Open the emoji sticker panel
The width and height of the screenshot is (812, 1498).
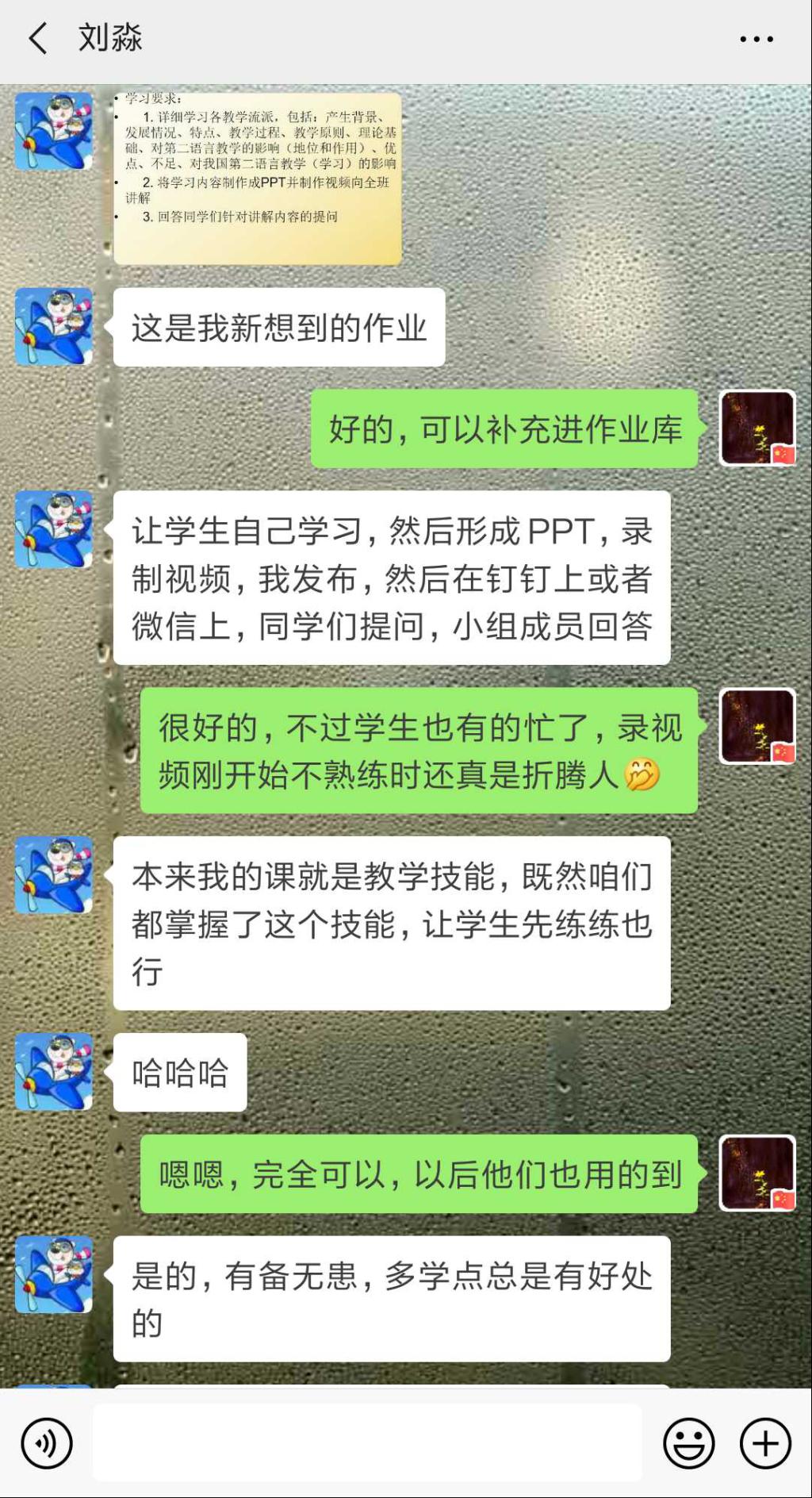[x=688, y=1443]
